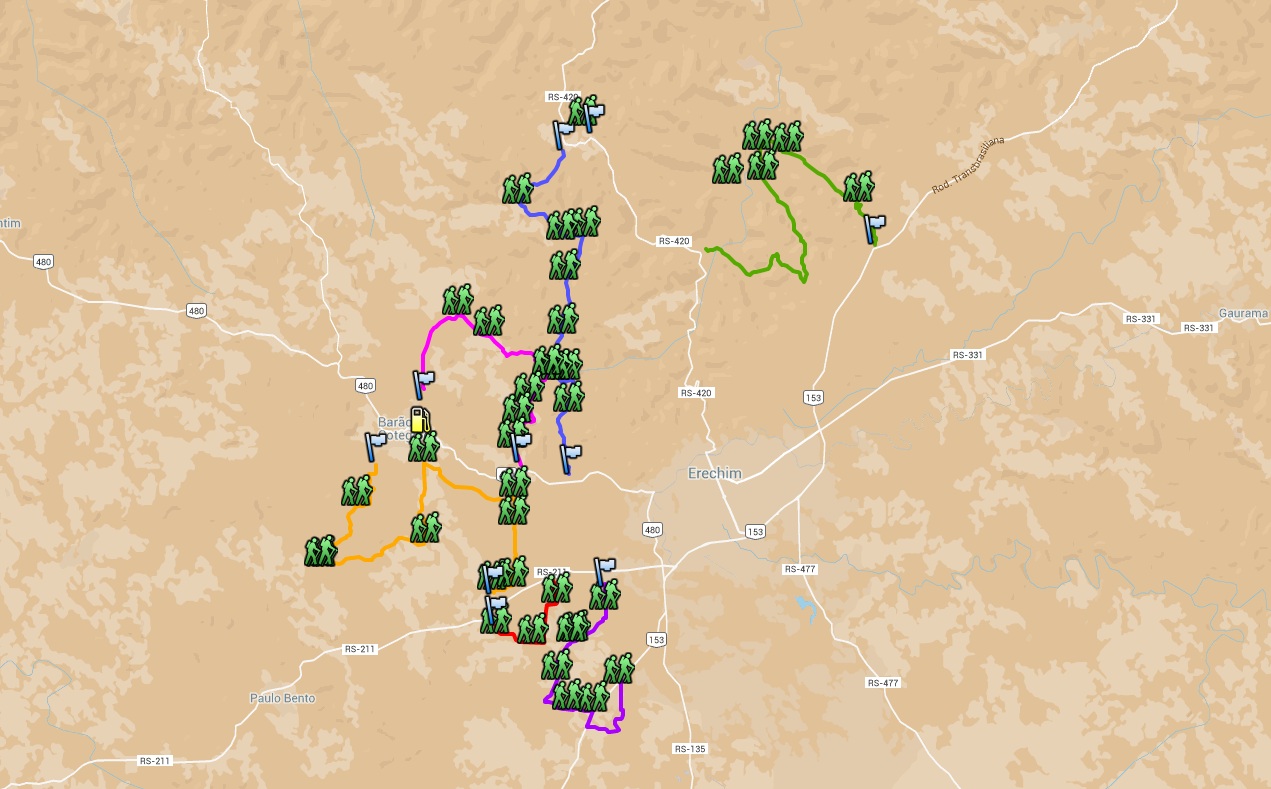1271x789 pixels.
Task: Tap the flag at the pink route's start
Action: point(424,385)
